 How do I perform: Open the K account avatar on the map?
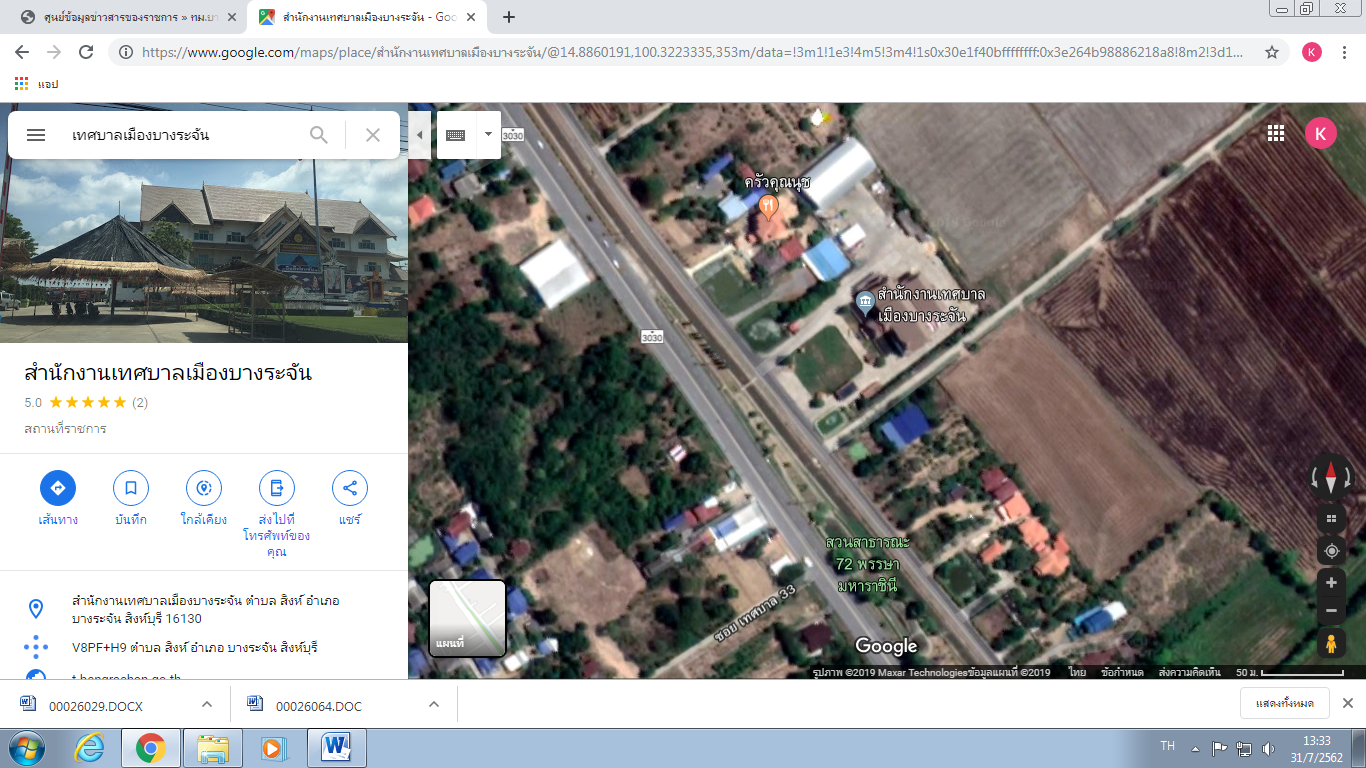(1321, 133)
